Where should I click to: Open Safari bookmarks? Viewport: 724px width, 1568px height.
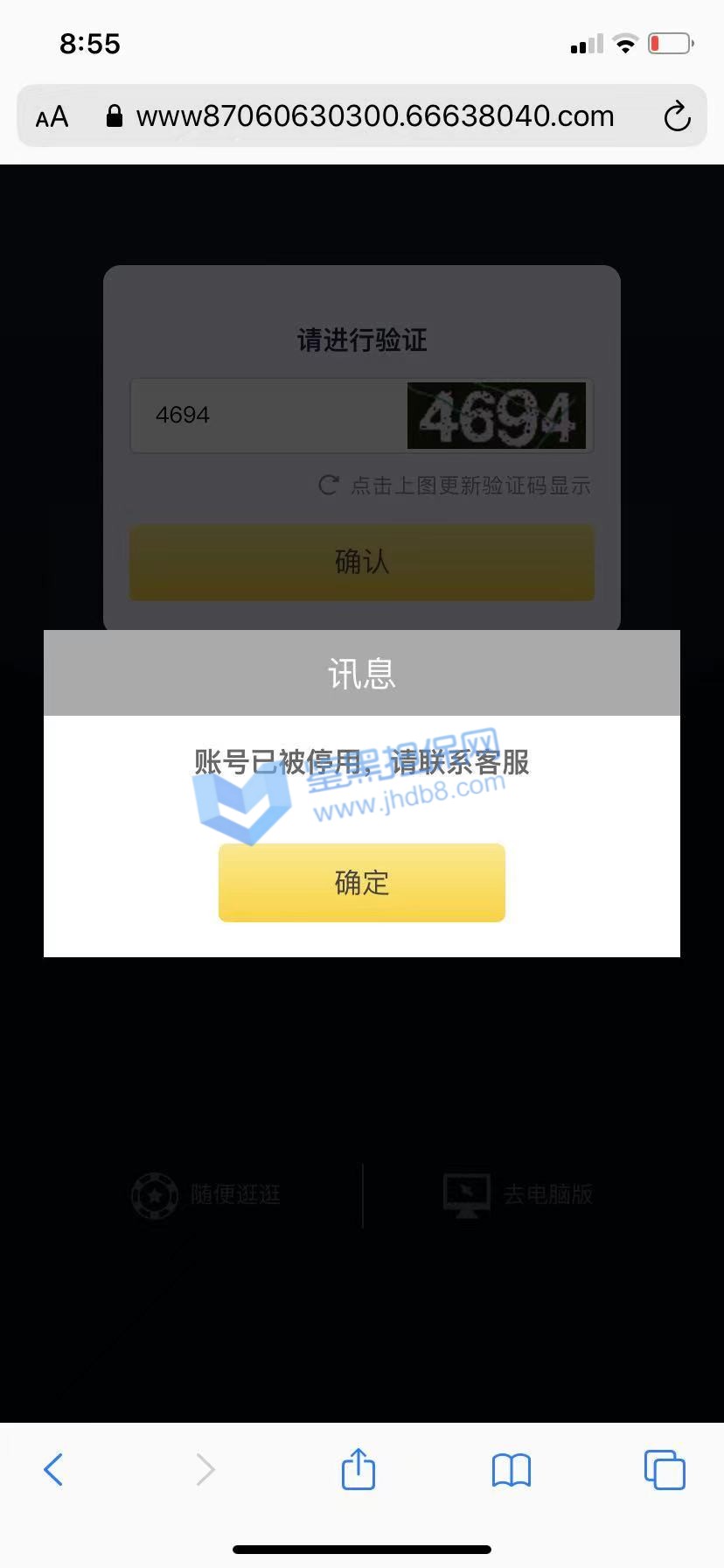click(x=512, y=1469)
